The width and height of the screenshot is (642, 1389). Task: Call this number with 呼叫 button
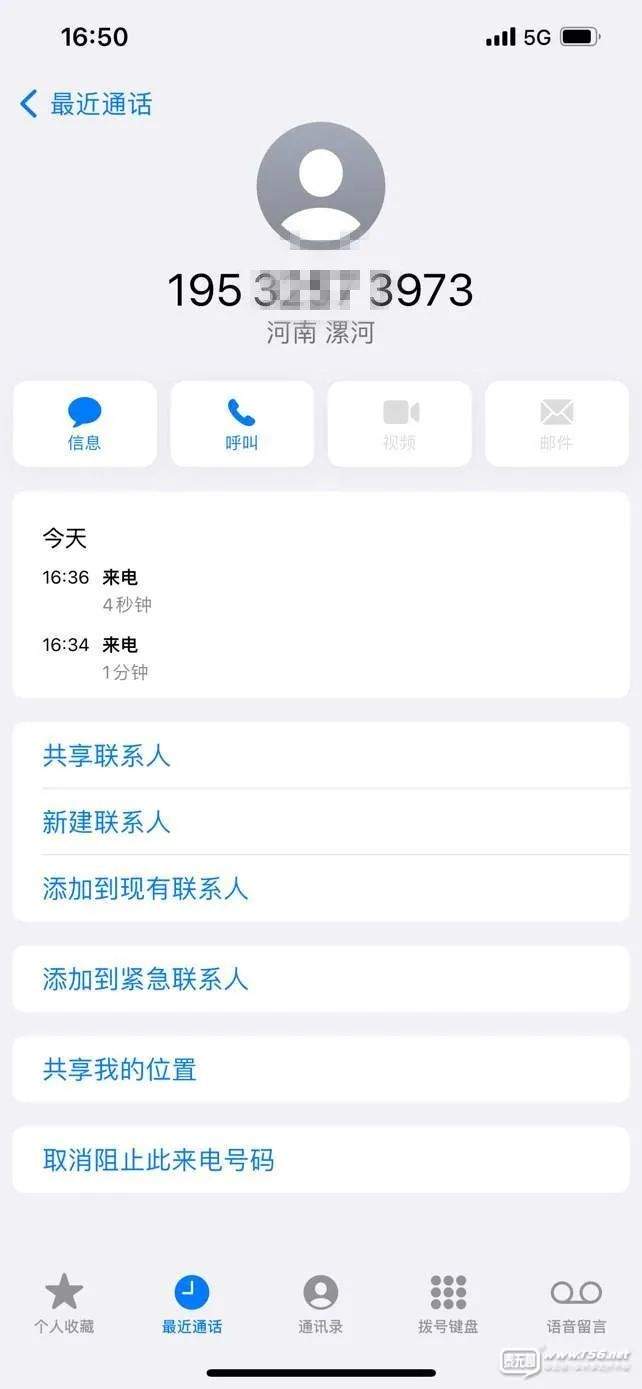click(x=242, y=423)
